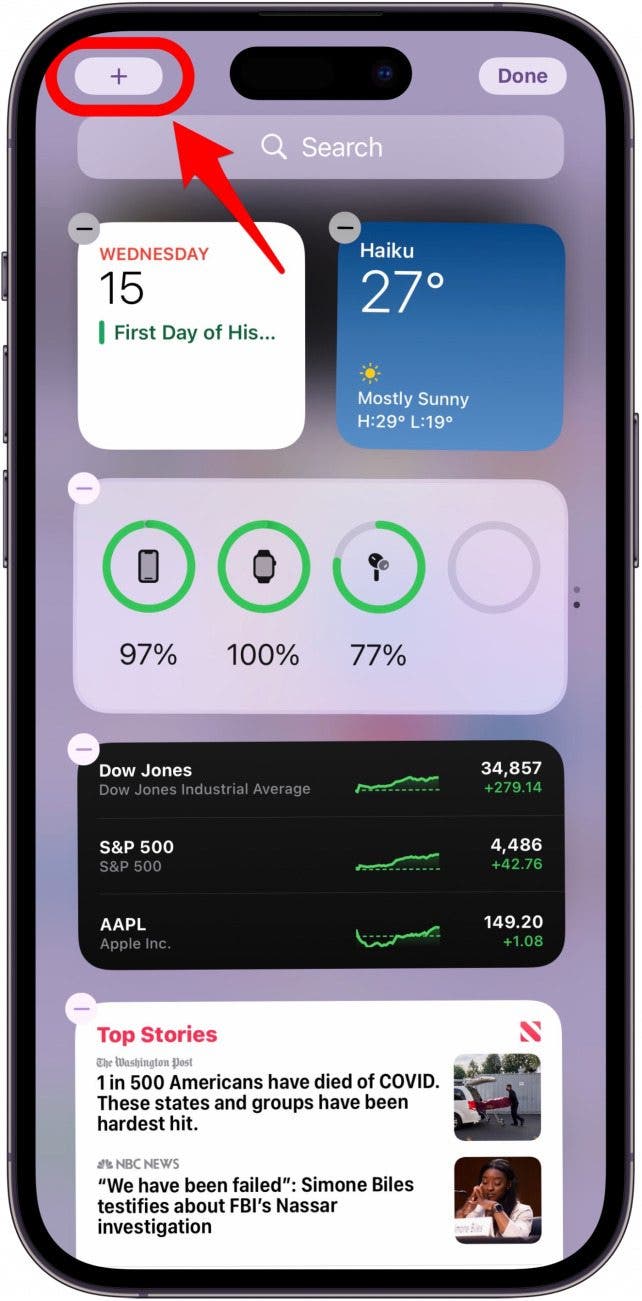Viewport: 642px width, 1301px height.
Task: Remove the Haiku weather widget
Action: [x=345, y=229]
